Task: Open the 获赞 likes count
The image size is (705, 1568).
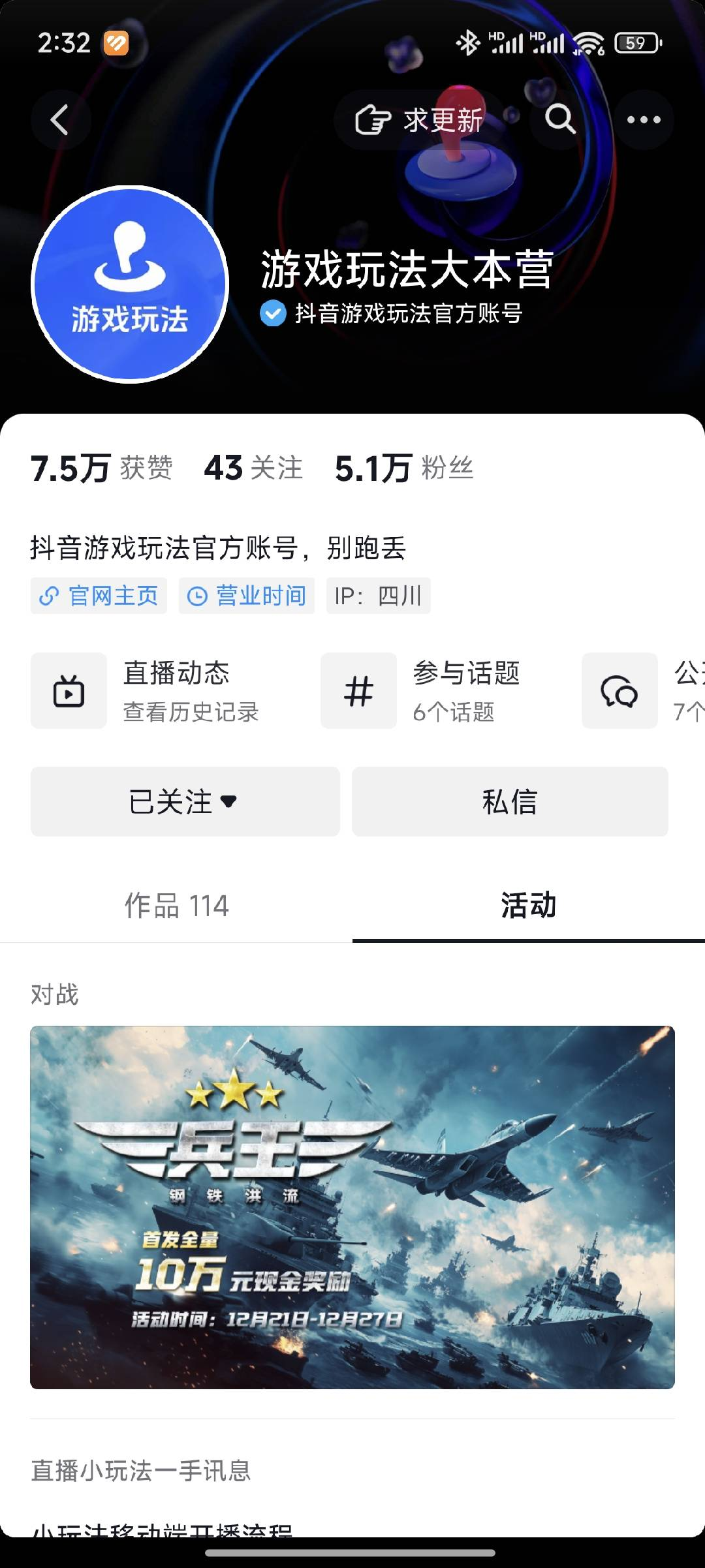Action: point(102,469)
